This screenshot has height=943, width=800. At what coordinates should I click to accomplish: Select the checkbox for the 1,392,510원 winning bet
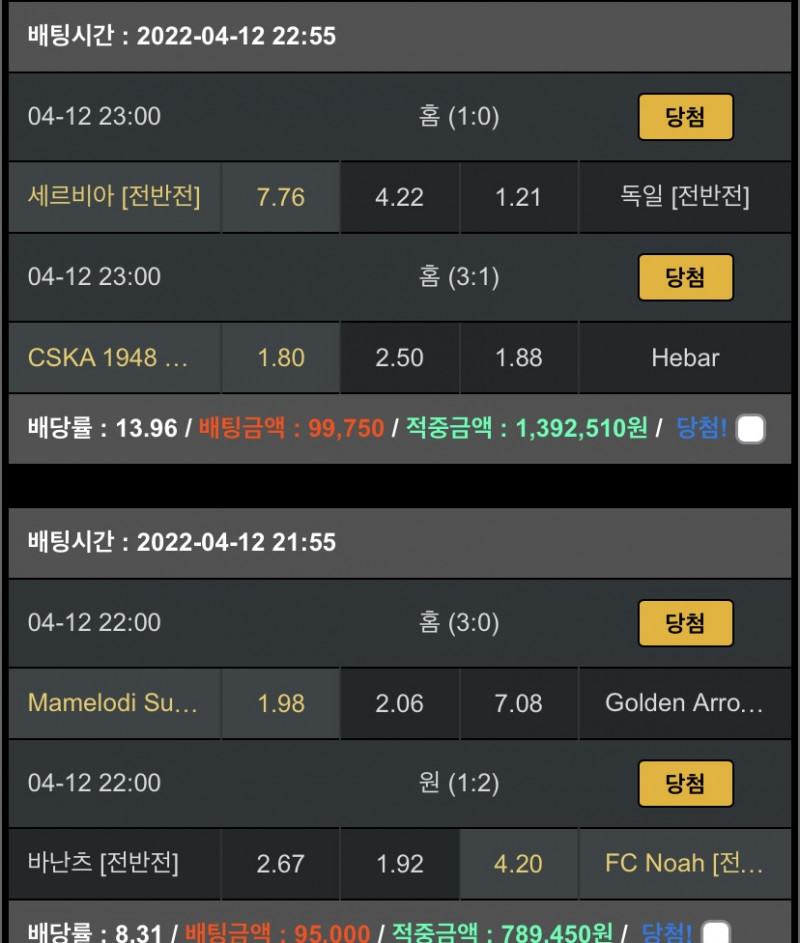coord(750,429)
